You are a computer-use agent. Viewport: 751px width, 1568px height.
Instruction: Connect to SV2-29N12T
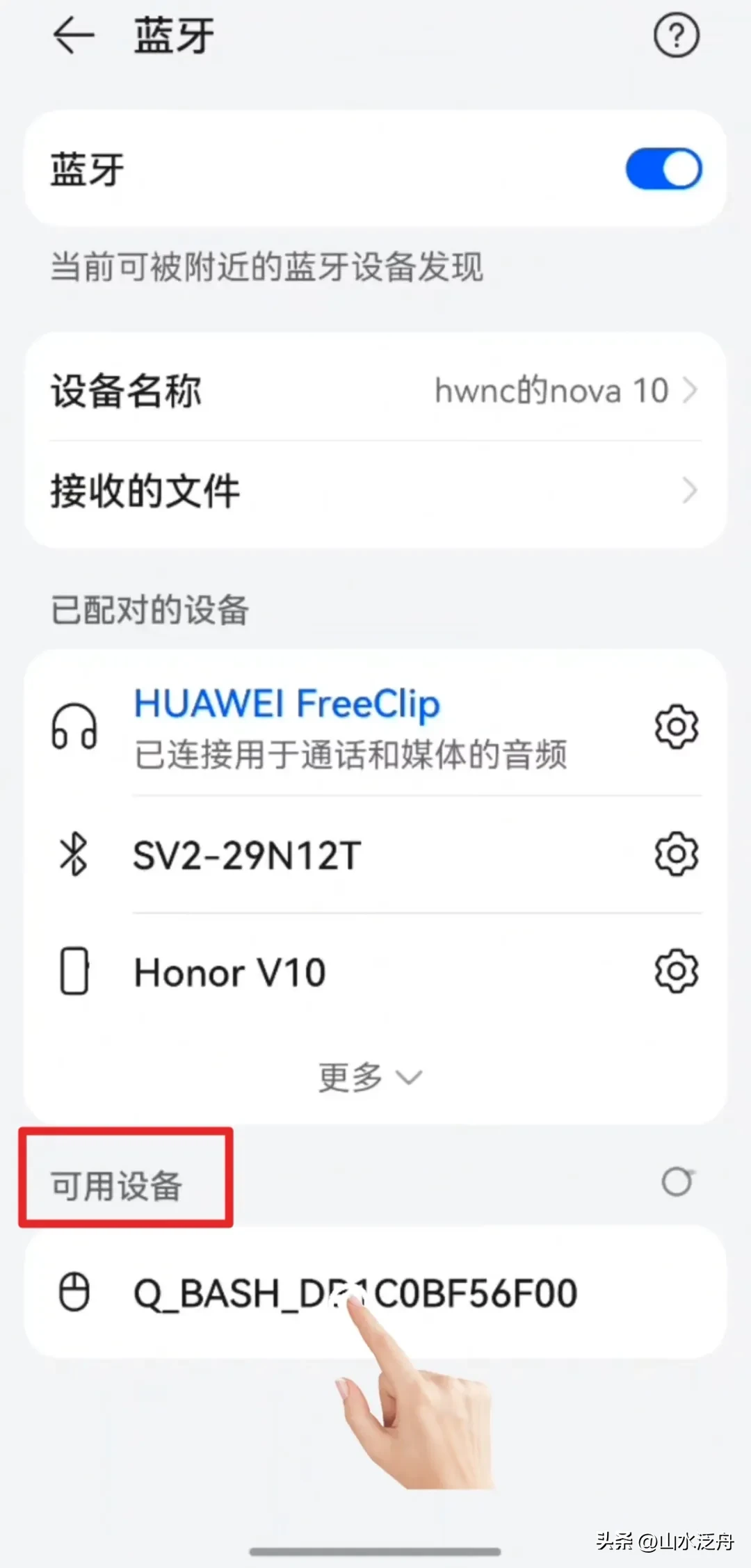coord(348,855)
